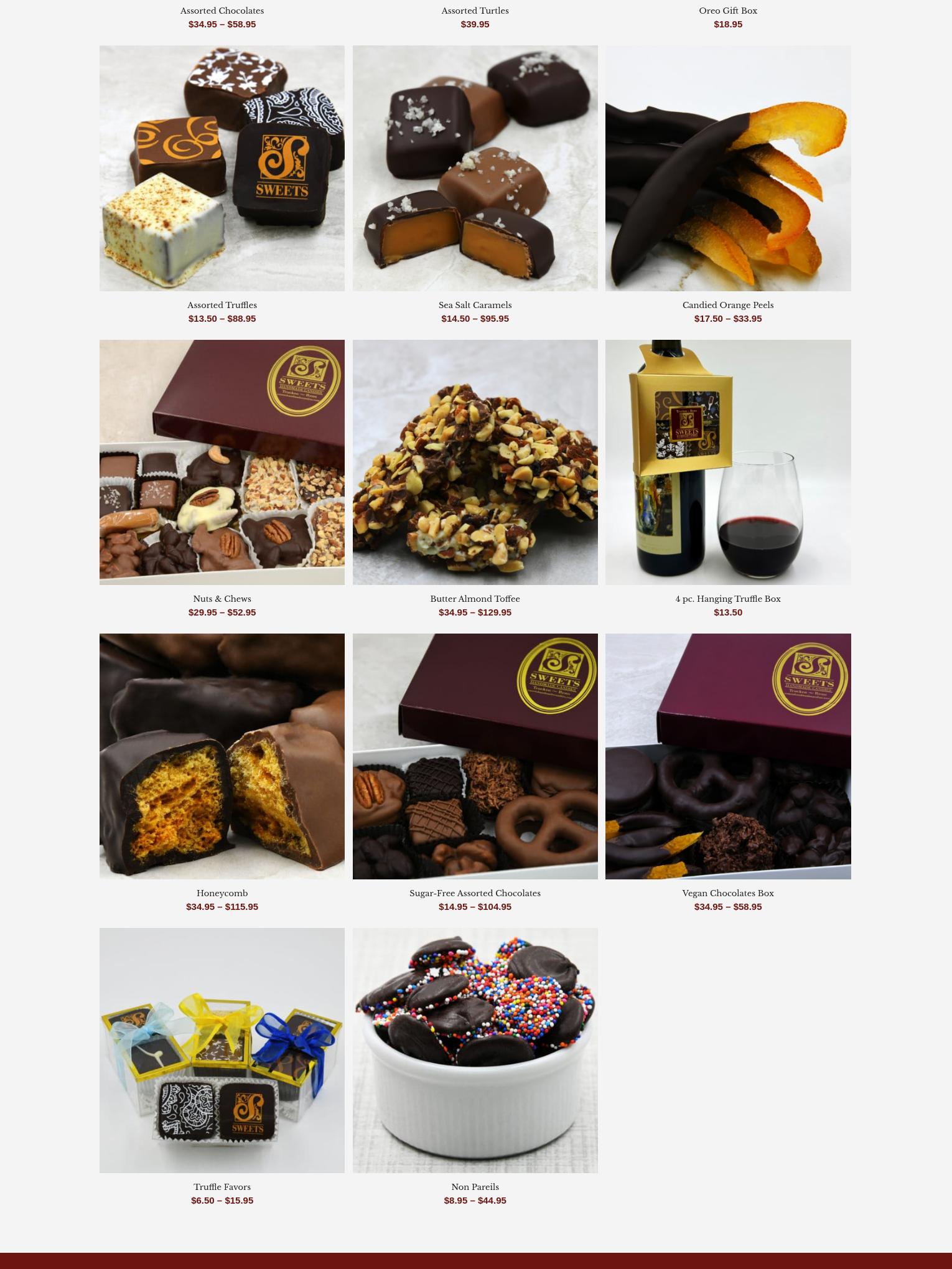Click the Sea Salt Caramels image
Screen dimensions: 952x1269
click(475, 168)
